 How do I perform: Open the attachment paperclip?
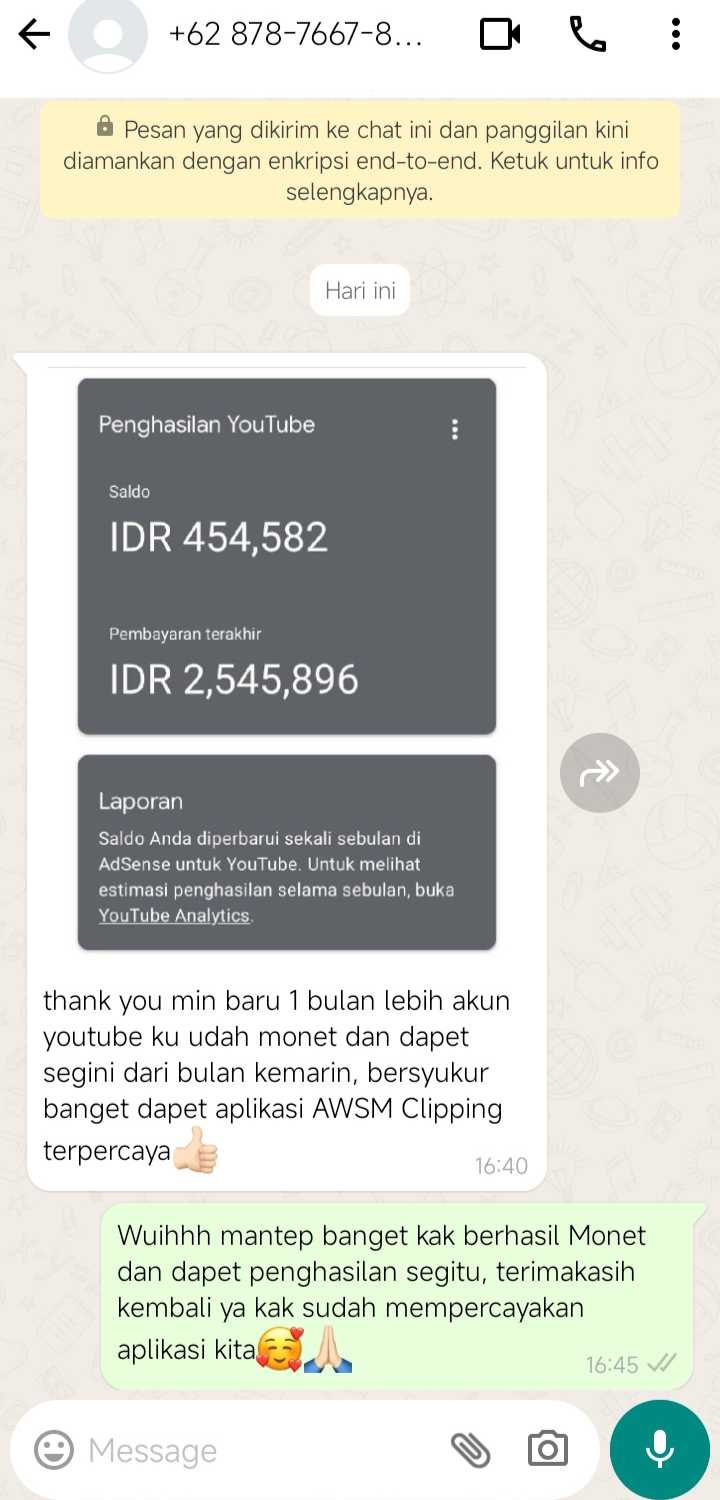[x=471, y=1450]
